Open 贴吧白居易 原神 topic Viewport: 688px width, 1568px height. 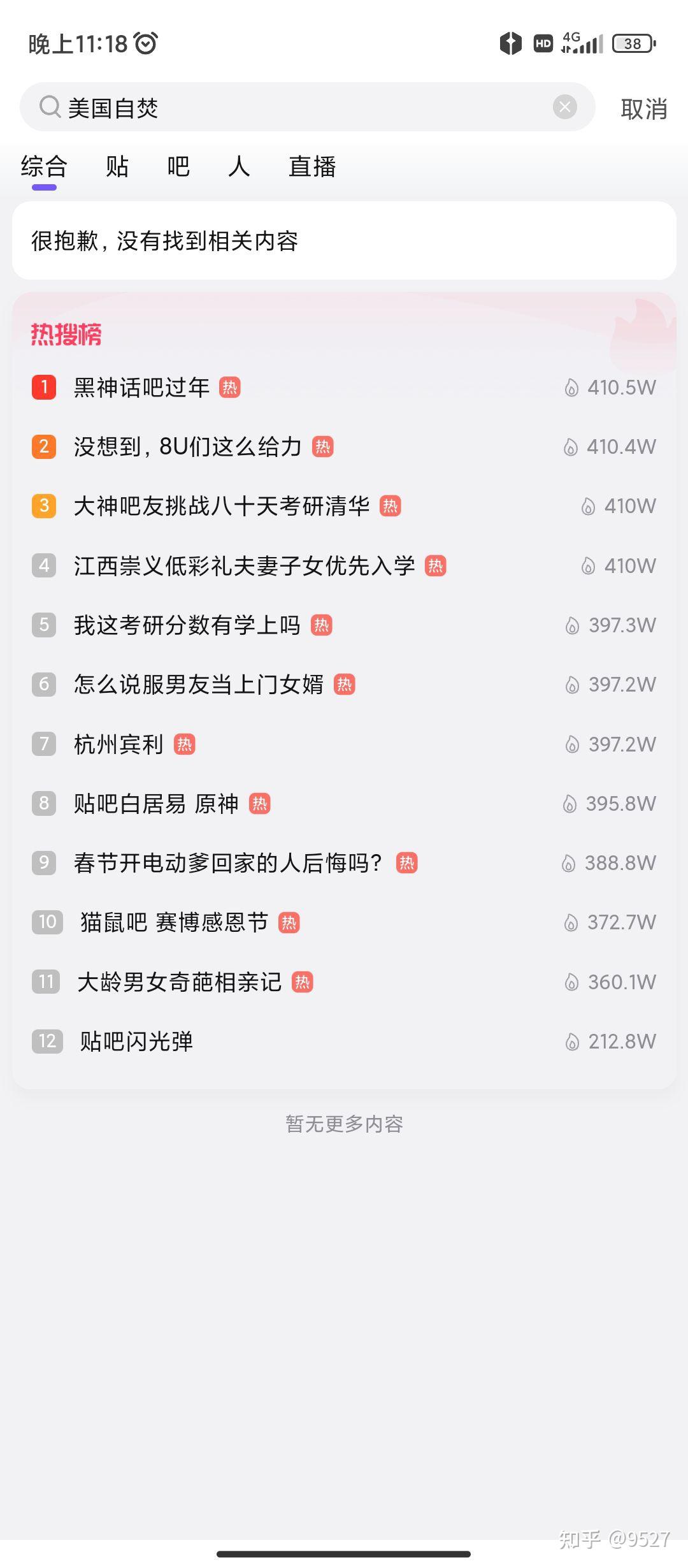[344, 803]
